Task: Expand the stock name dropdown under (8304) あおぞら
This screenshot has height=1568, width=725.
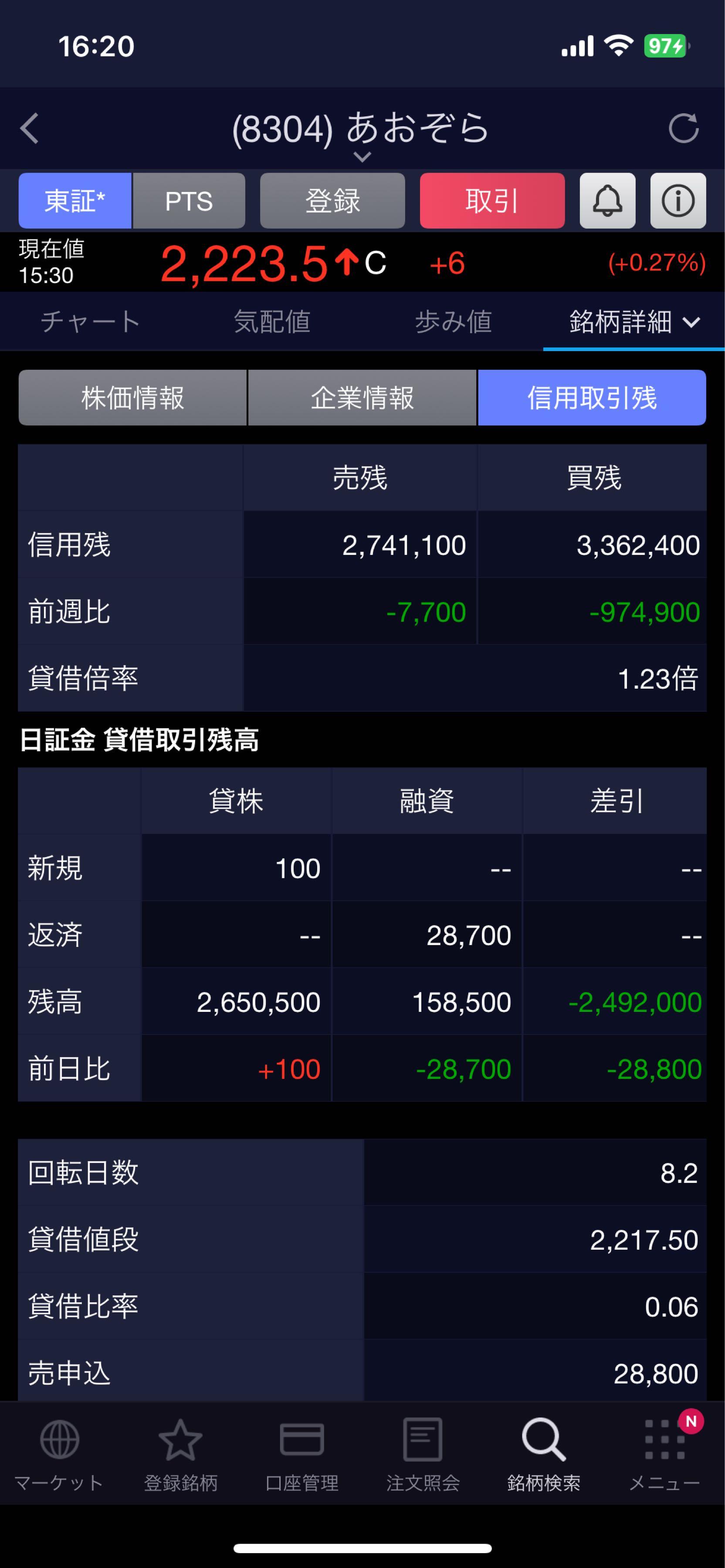Action: point(363,157)
